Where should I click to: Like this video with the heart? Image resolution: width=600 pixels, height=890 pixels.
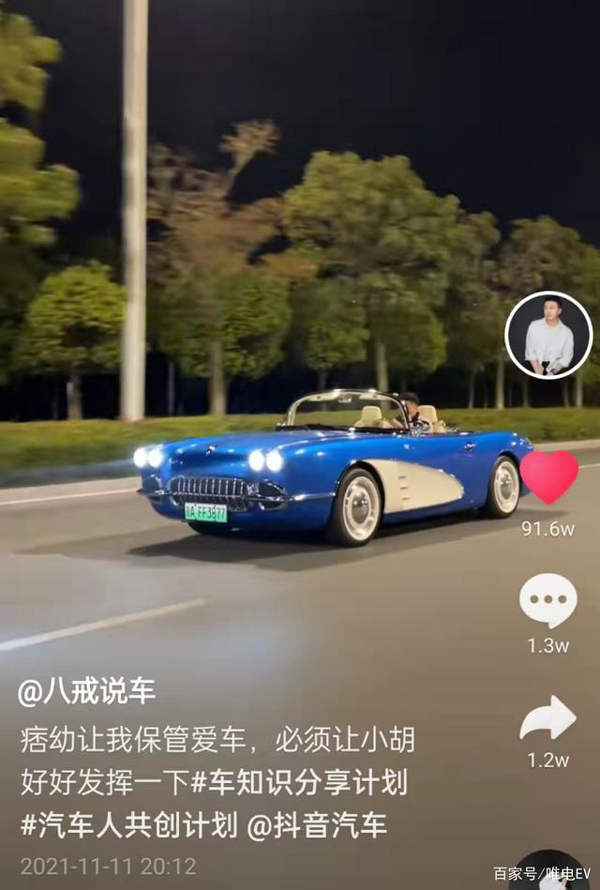pos(548,477)
